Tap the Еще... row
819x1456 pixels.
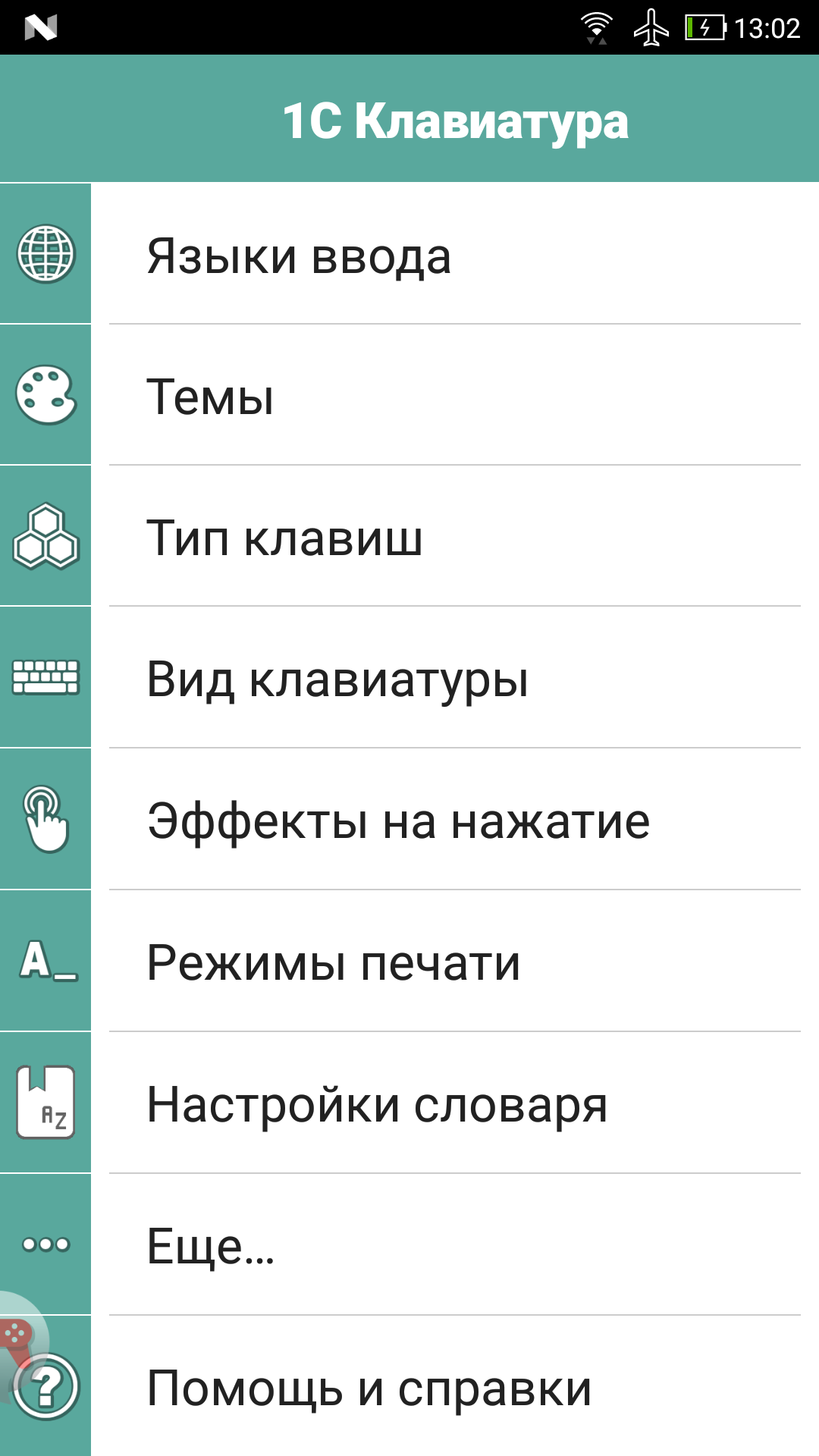click(x=409, y=1245)
